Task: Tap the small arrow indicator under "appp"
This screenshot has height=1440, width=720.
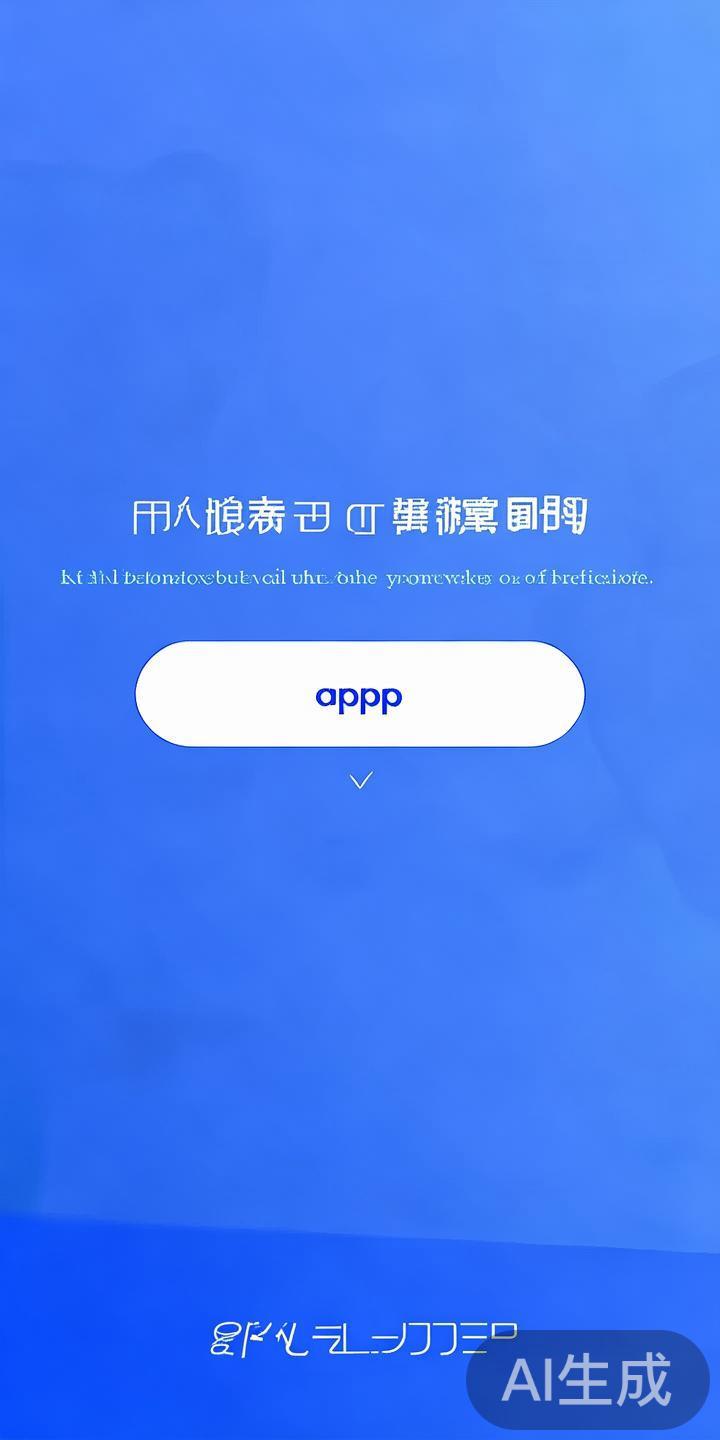Action: coord(360,779)
